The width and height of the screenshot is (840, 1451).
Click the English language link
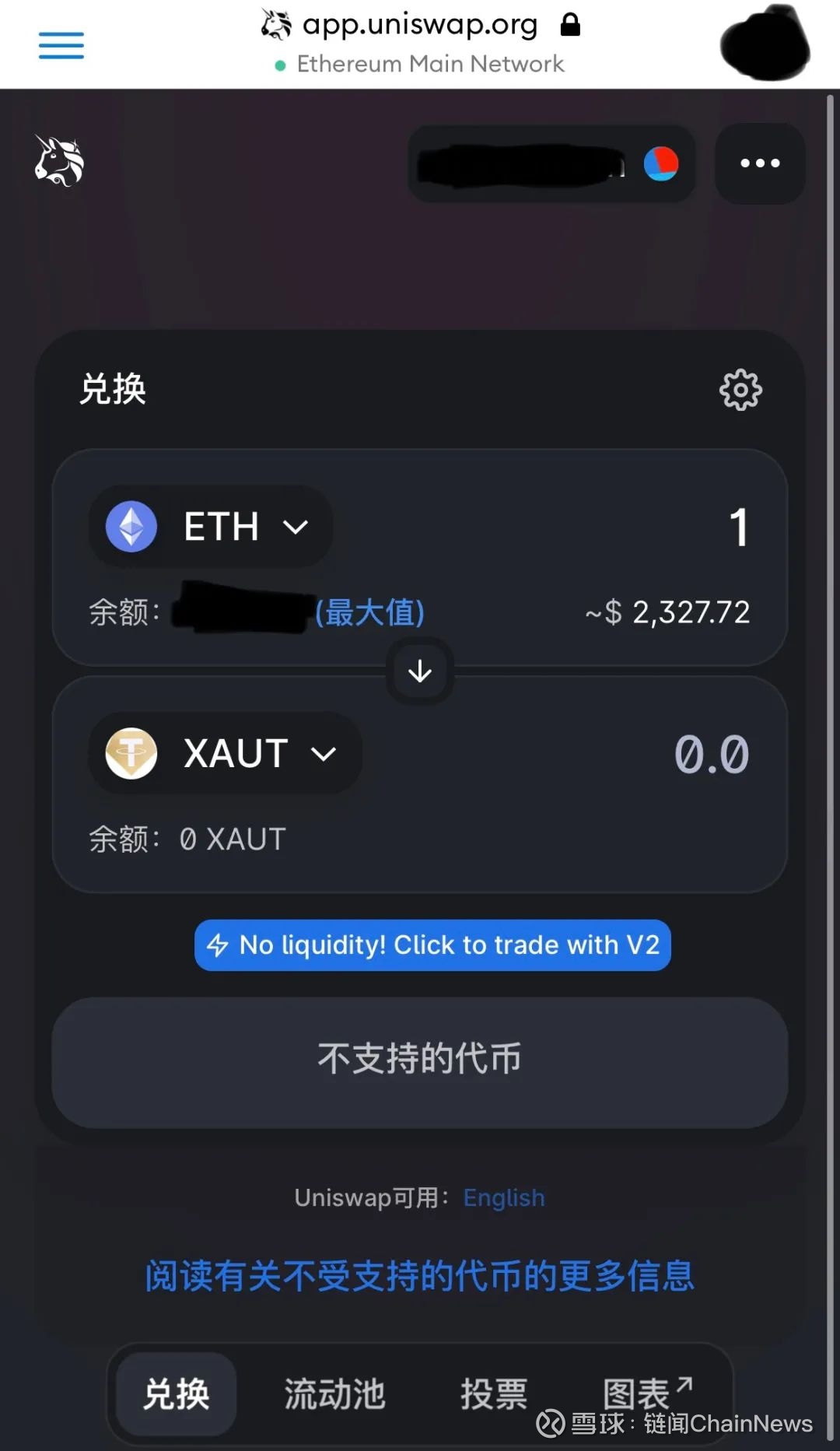pyautogui.click(x=504, y=1197)
